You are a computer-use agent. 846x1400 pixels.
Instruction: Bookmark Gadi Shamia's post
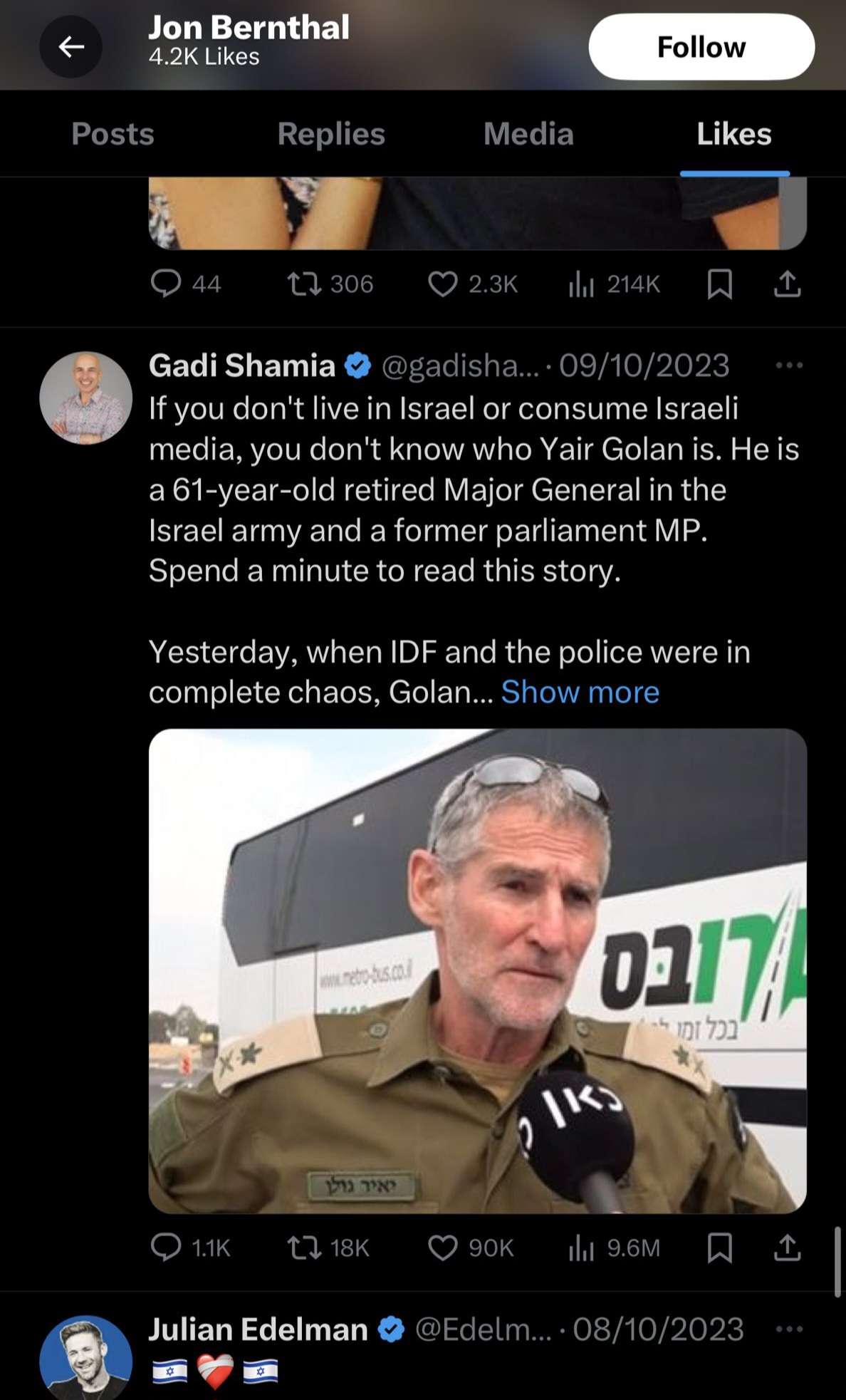[719, 1248]
